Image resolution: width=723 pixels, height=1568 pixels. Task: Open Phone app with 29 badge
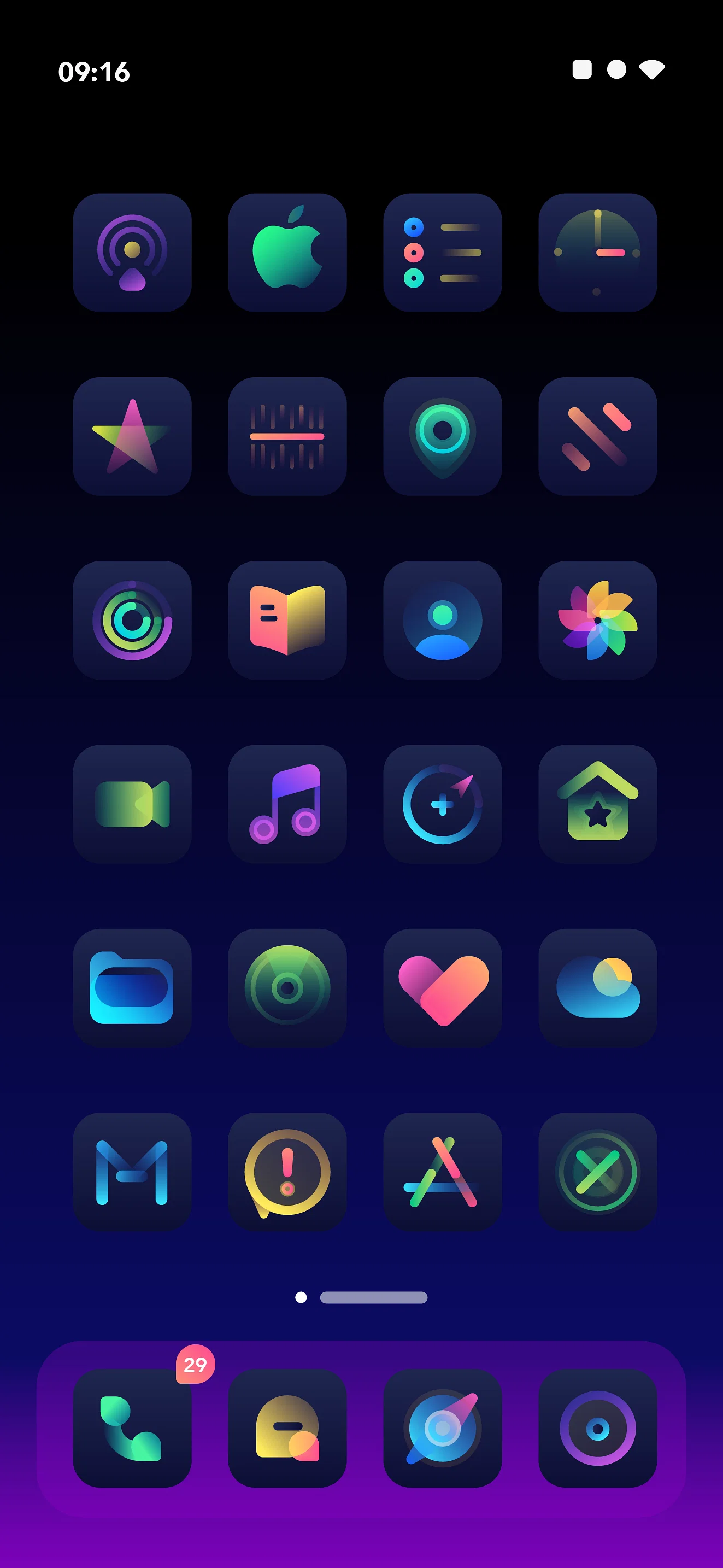[132, 1429]
